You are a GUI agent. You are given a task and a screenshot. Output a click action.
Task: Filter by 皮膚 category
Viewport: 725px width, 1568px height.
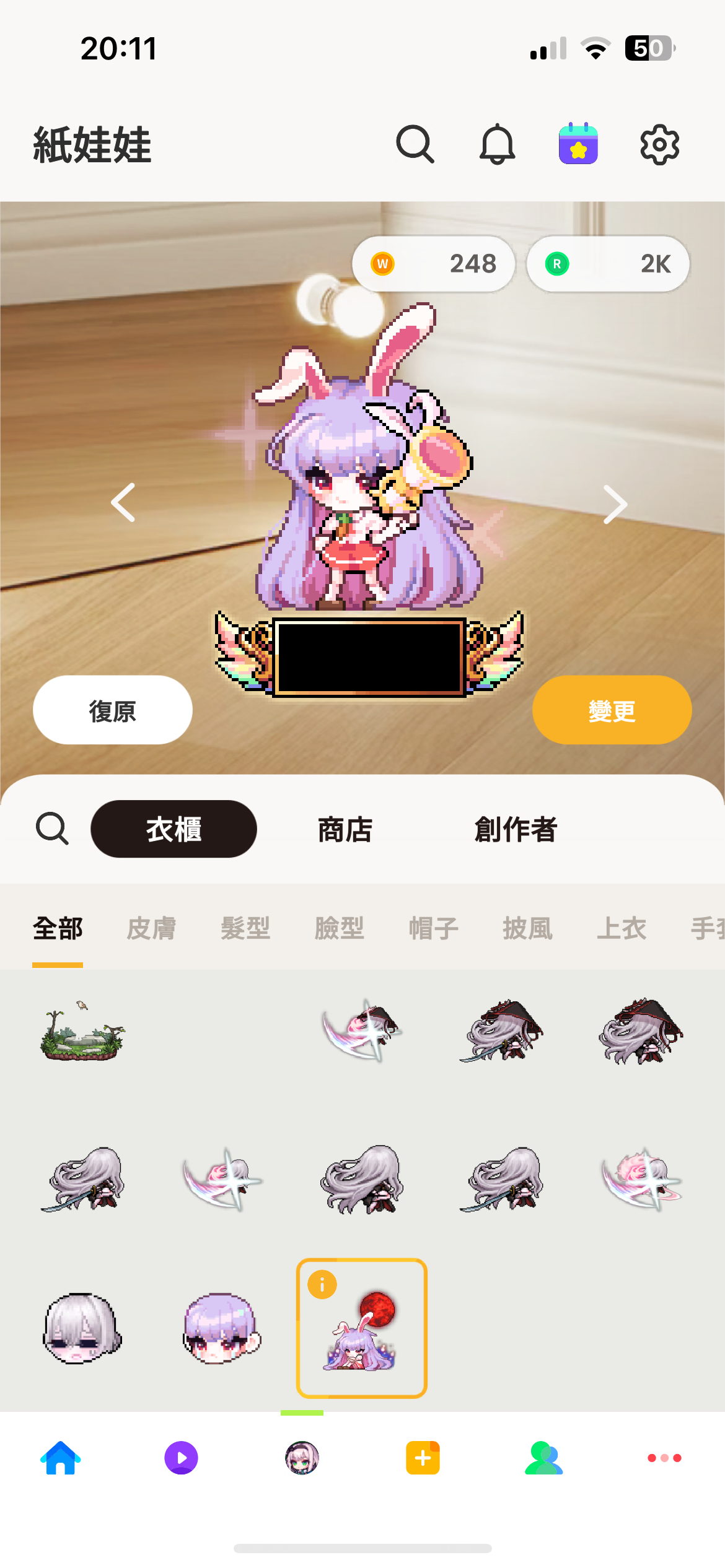(x=151, y=928)
